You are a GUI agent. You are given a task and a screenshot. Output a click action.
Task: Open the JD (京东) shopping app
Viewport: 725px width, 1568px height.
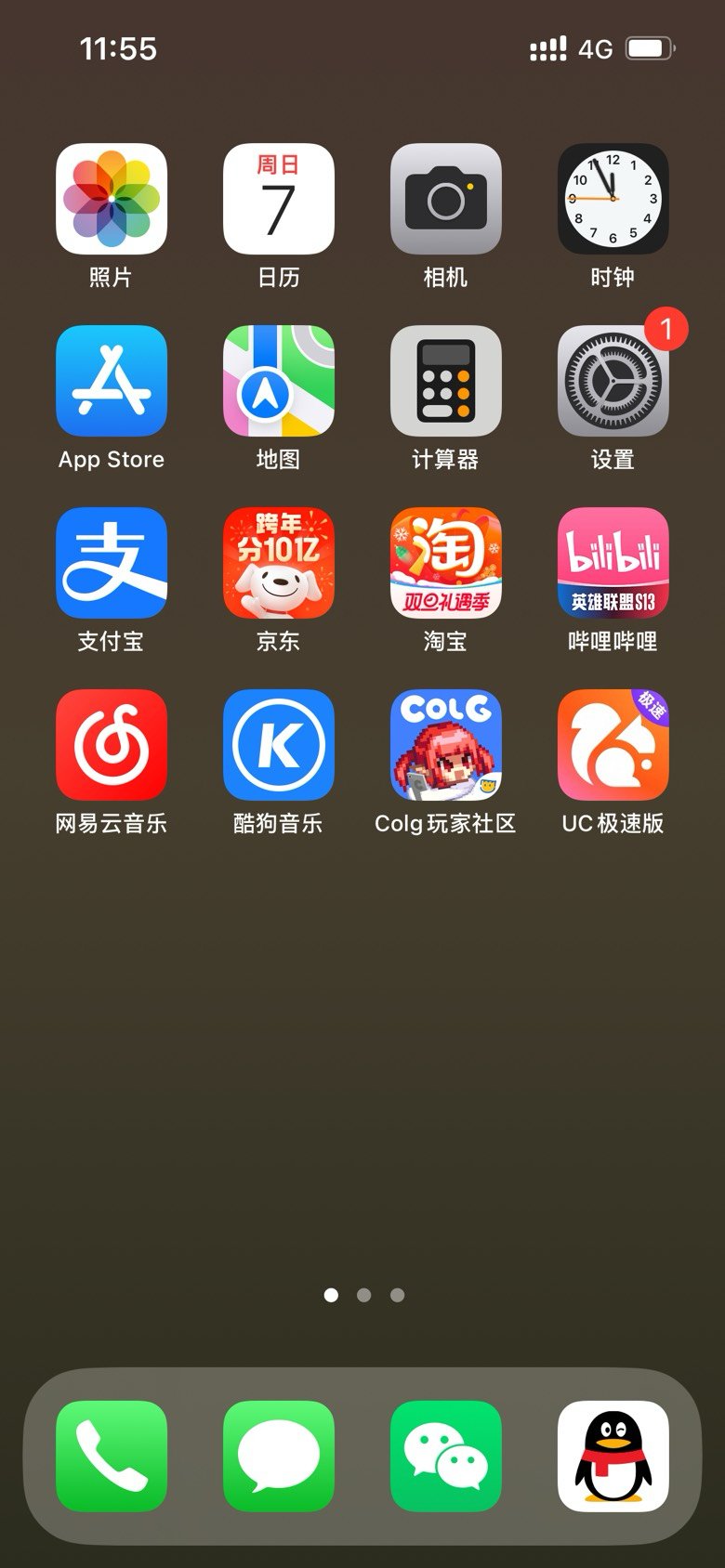click(279, 563)
